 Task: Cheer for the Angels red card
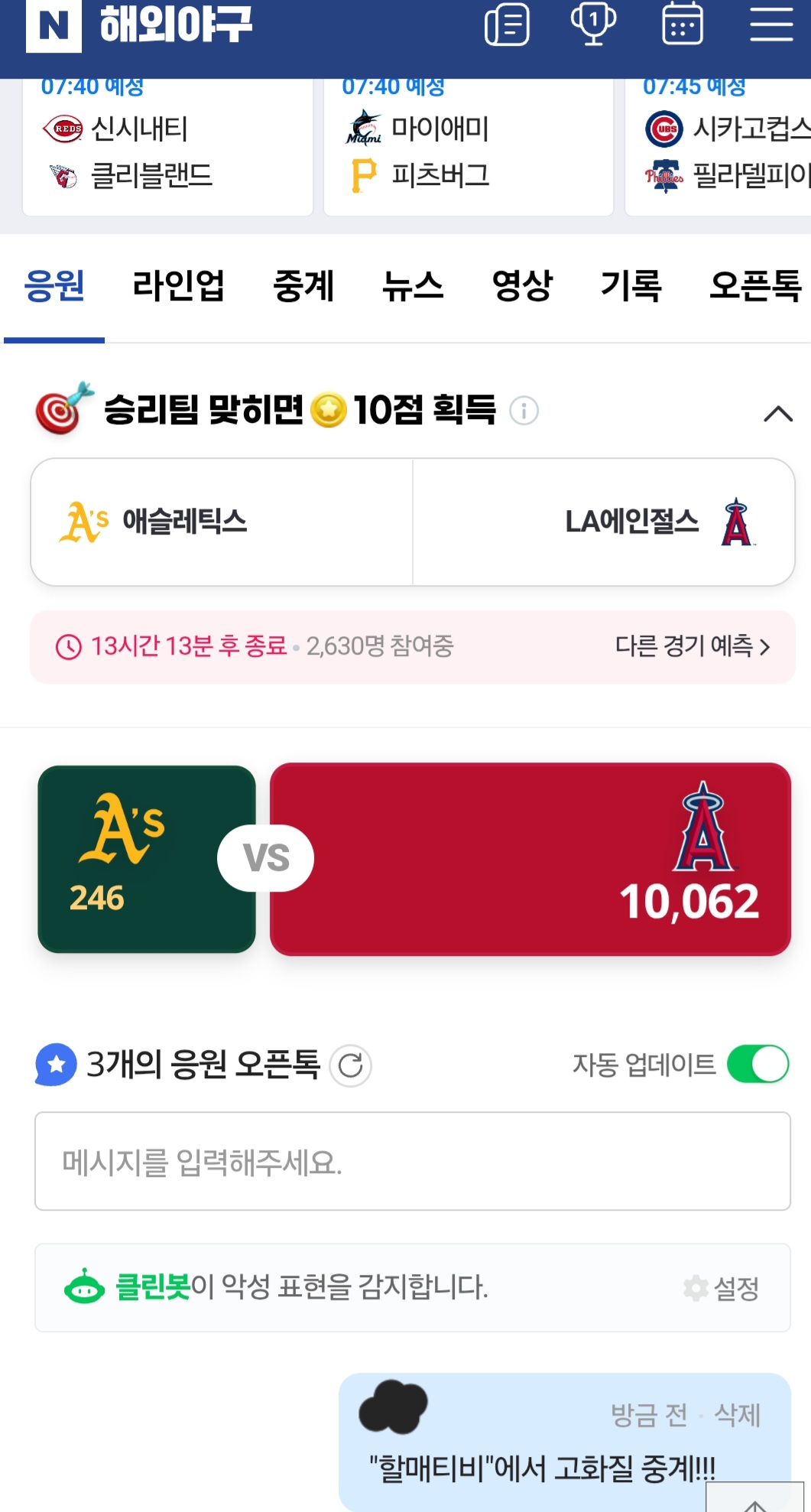click(530, 859)
